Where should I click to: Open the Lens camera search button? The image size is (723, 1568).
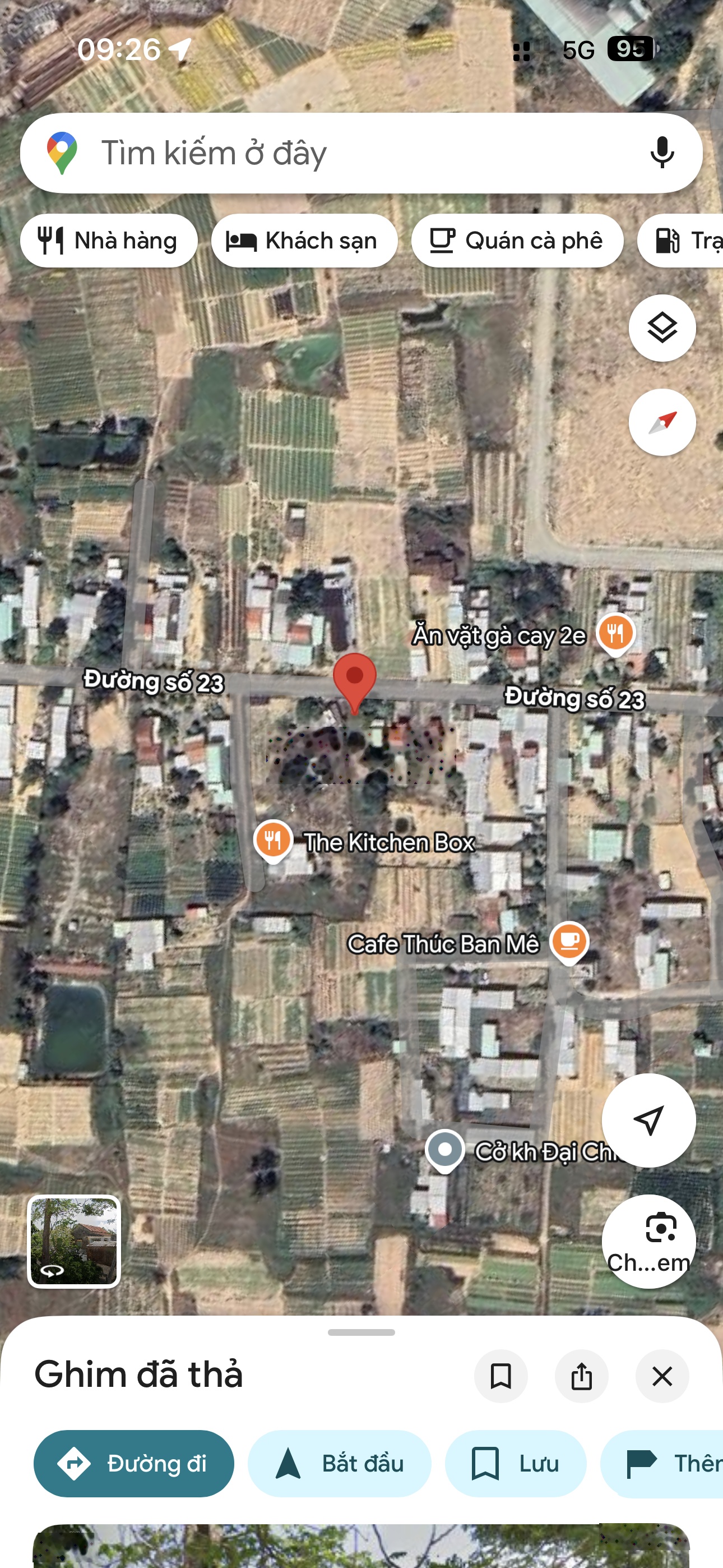coord(648,1240)
